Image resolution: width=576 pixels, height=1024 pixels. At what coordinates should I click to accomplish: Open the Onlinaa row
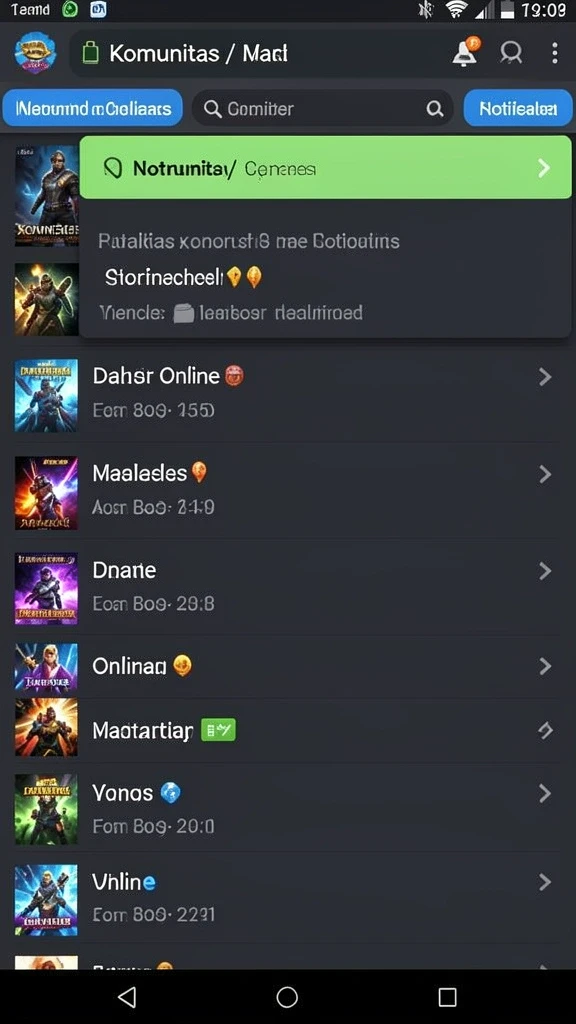coord(288,667)
